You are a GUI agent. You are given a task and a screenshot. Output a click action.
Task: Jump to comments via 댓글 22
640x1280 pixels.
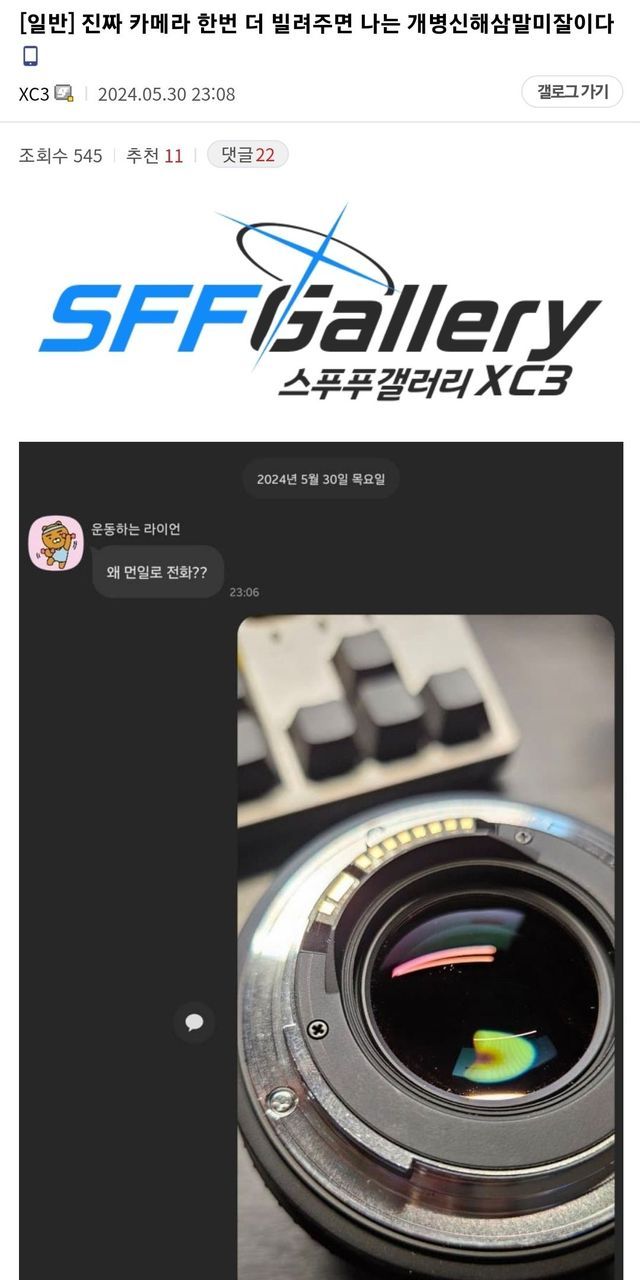(x=248, y=155)
